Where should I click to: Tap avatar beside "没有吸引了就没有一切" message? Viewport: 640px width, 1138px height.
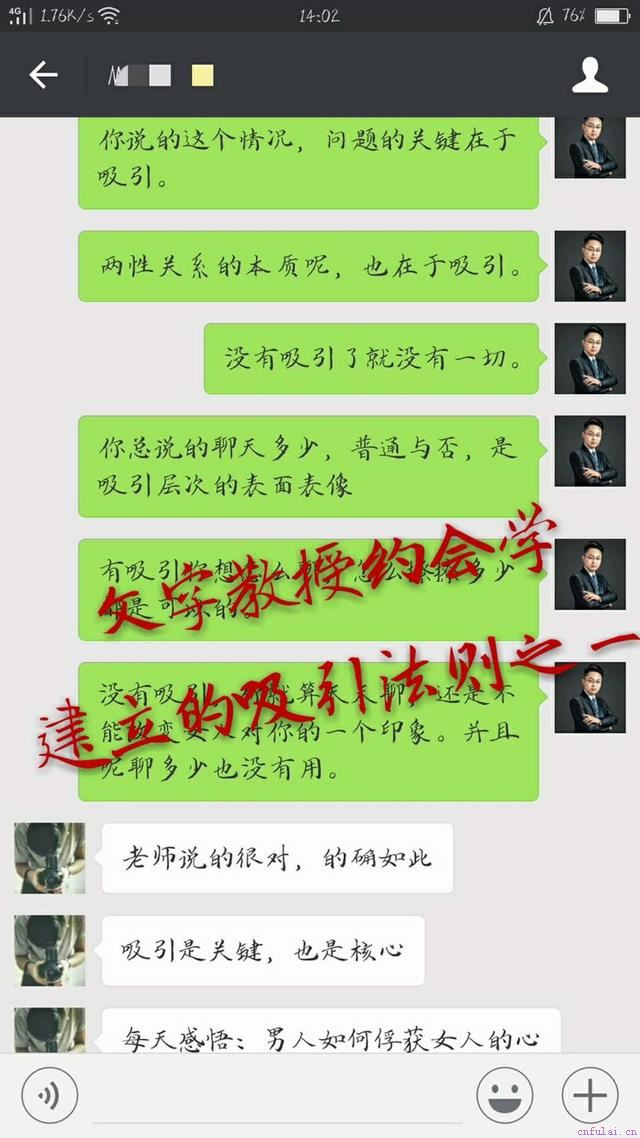click(590, 358)
